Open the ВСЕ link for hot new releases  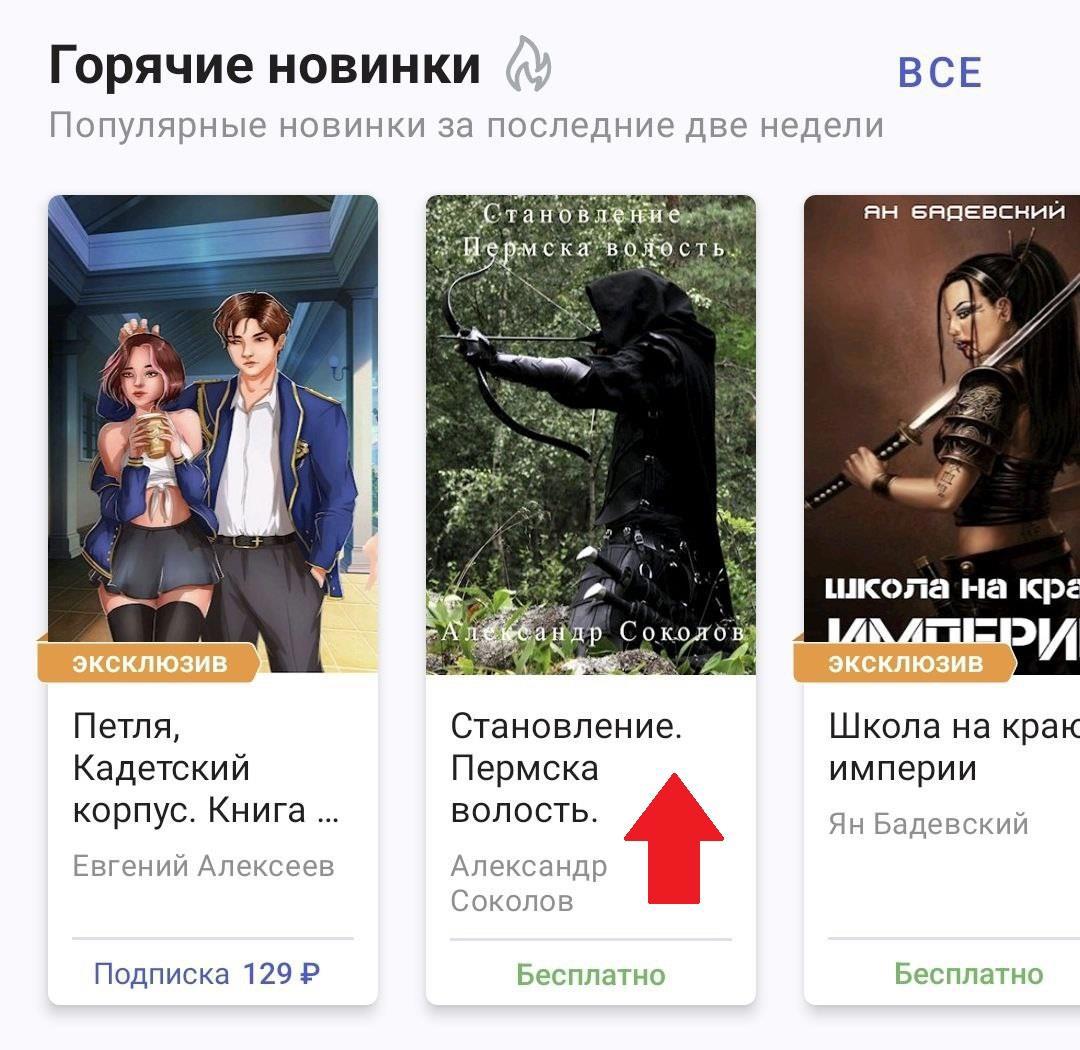click(939, 73)
